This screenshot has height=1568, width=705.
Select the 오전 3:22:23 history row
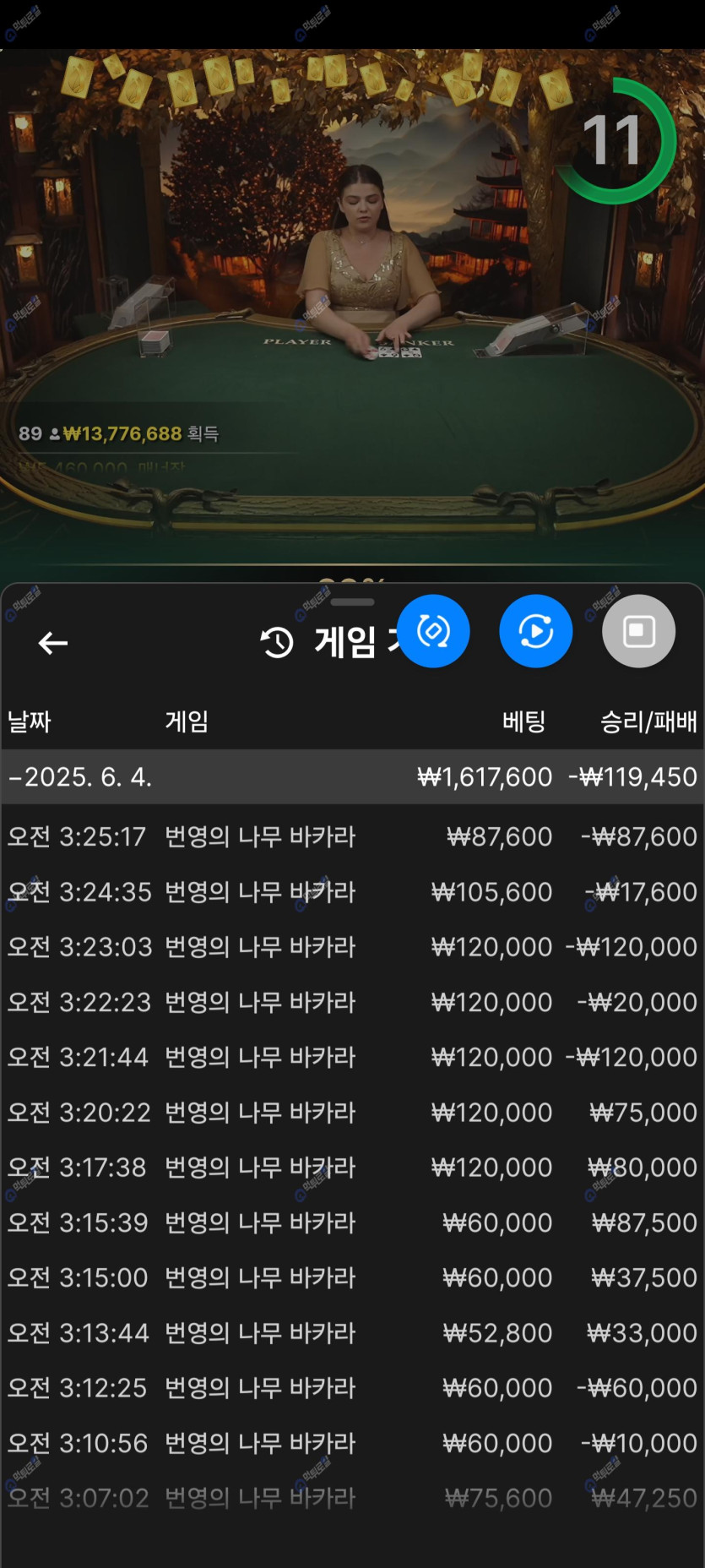click(x=352, y=1002)
